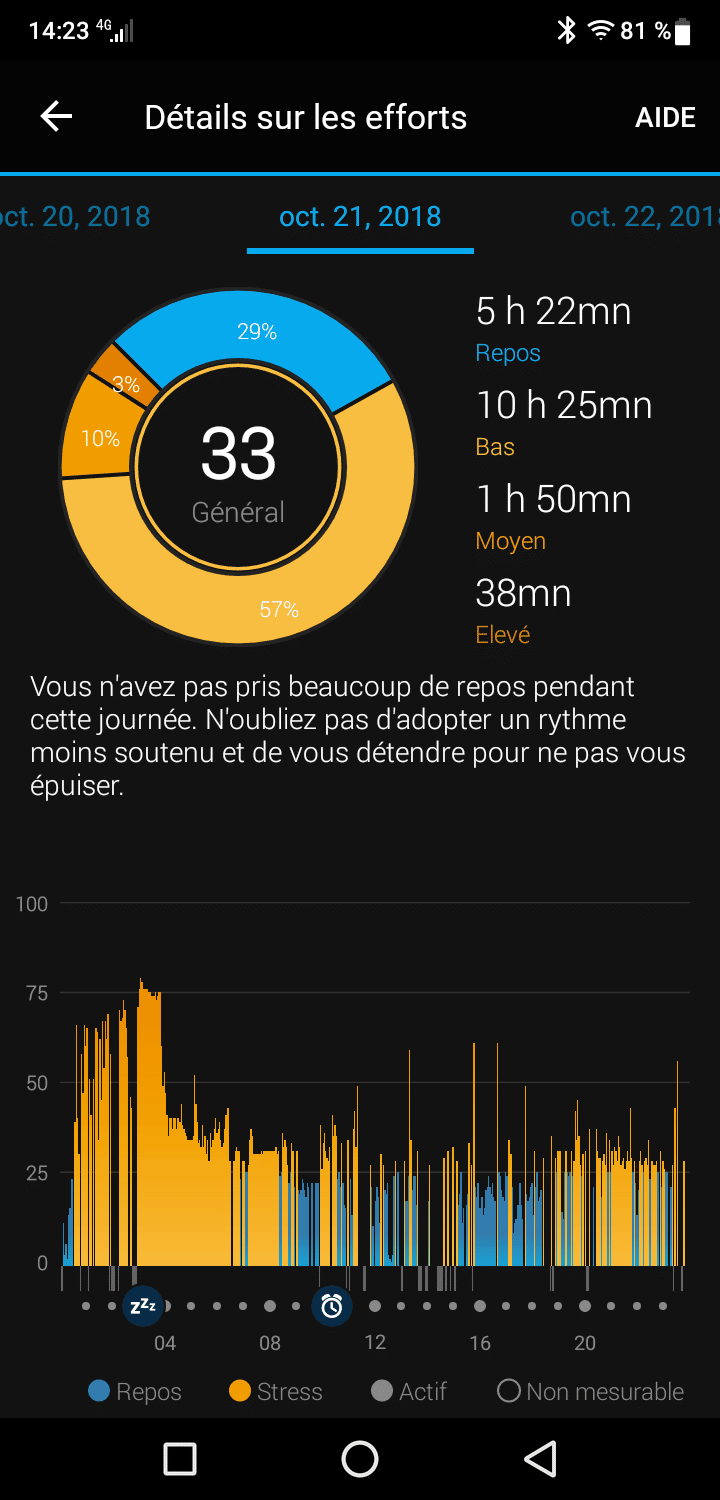Open the AIDE help page
The image size is (720, 1500).
(665, 117)
